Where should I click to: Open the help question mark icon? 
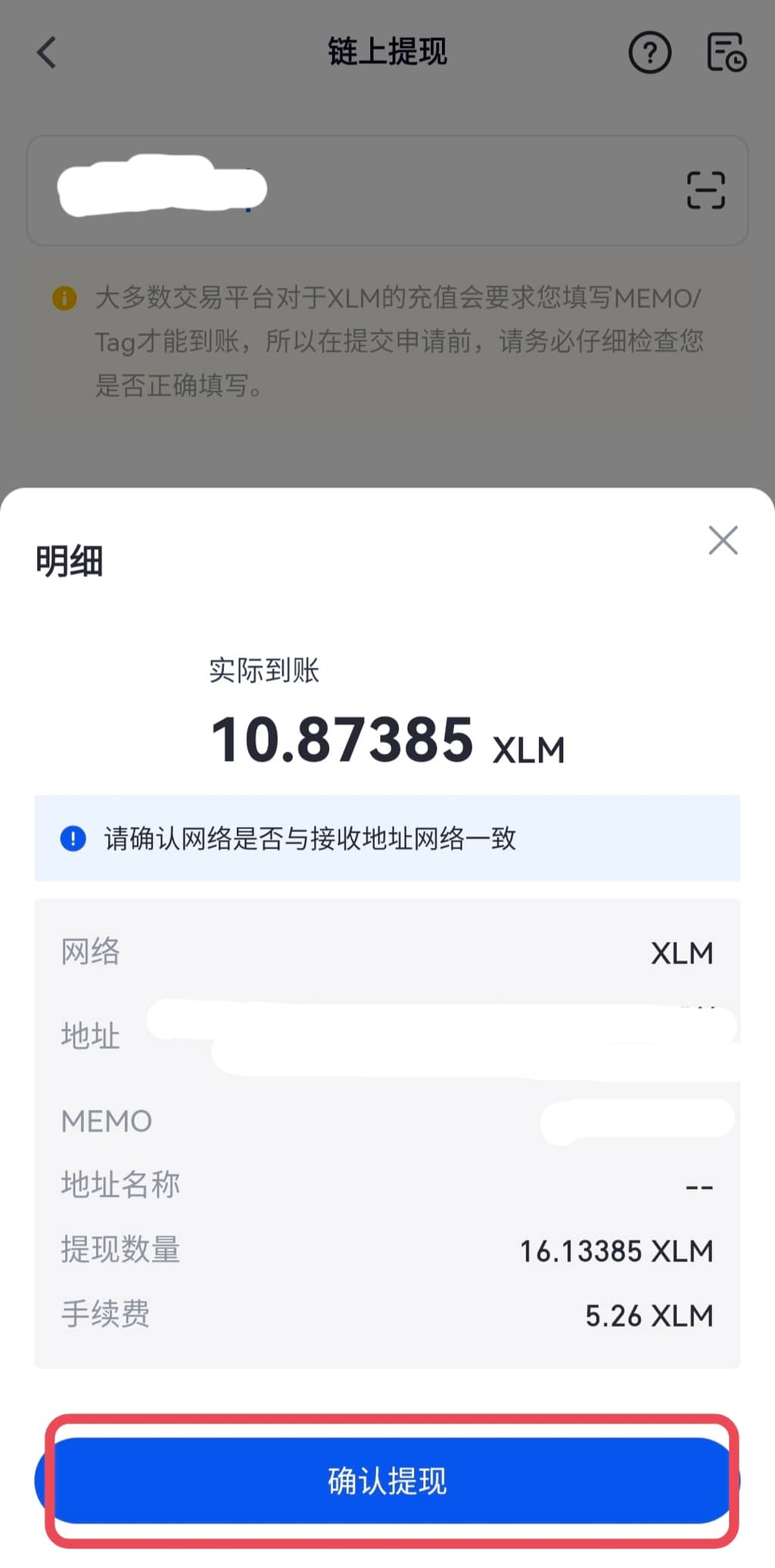tap(649, 52)
